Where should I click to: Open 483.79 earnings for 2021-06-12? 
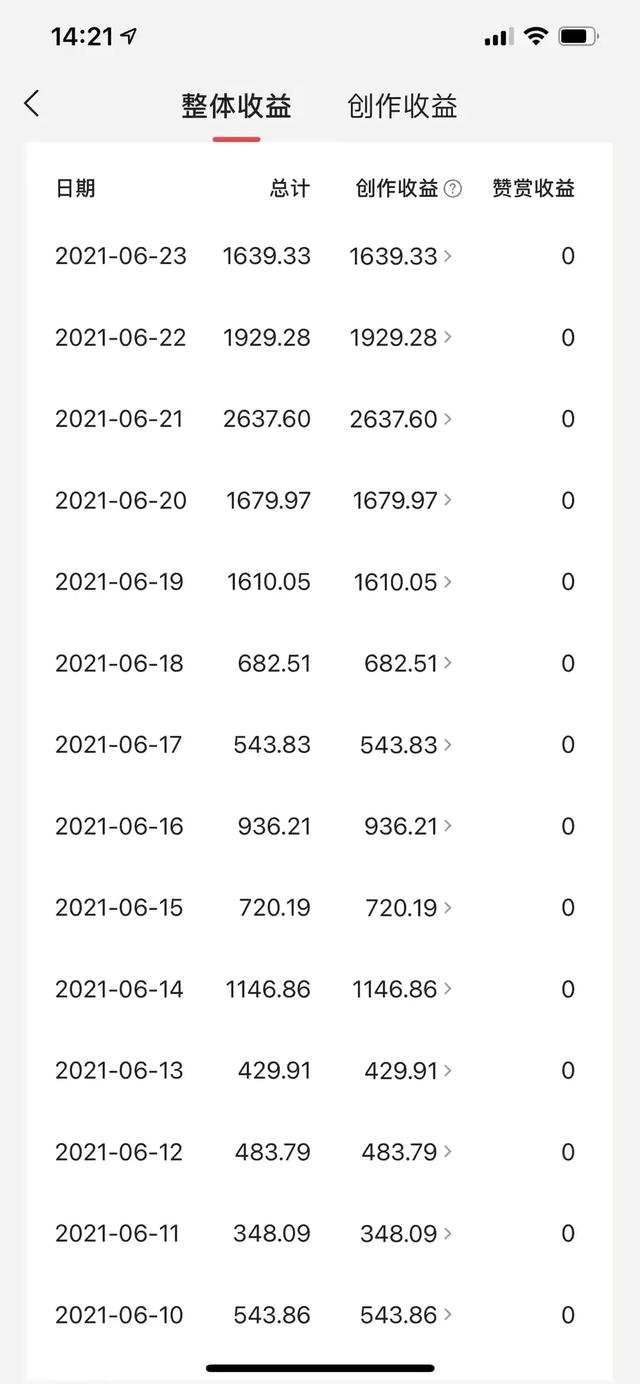pos(408,1152)
